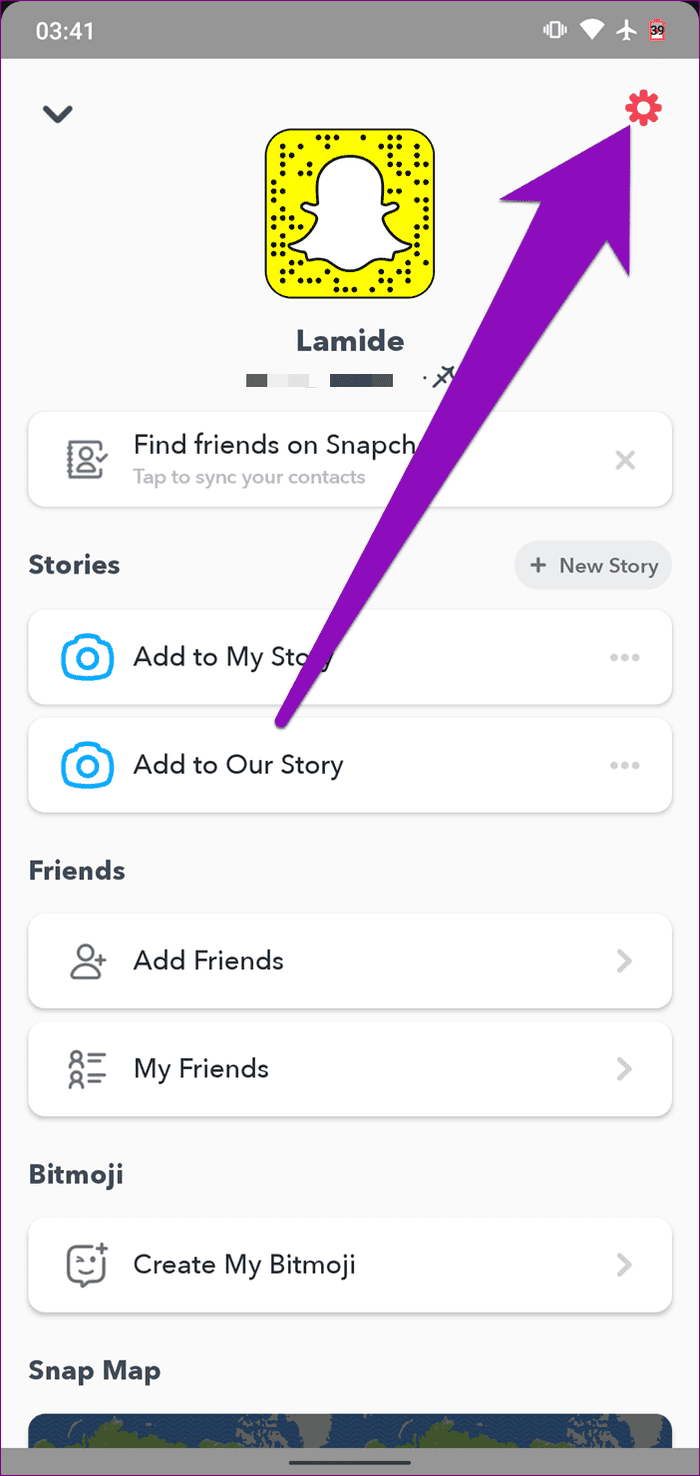Open options for Add to My Story
This screenshot has width=700, height=1476.
[x=625, y=657]
